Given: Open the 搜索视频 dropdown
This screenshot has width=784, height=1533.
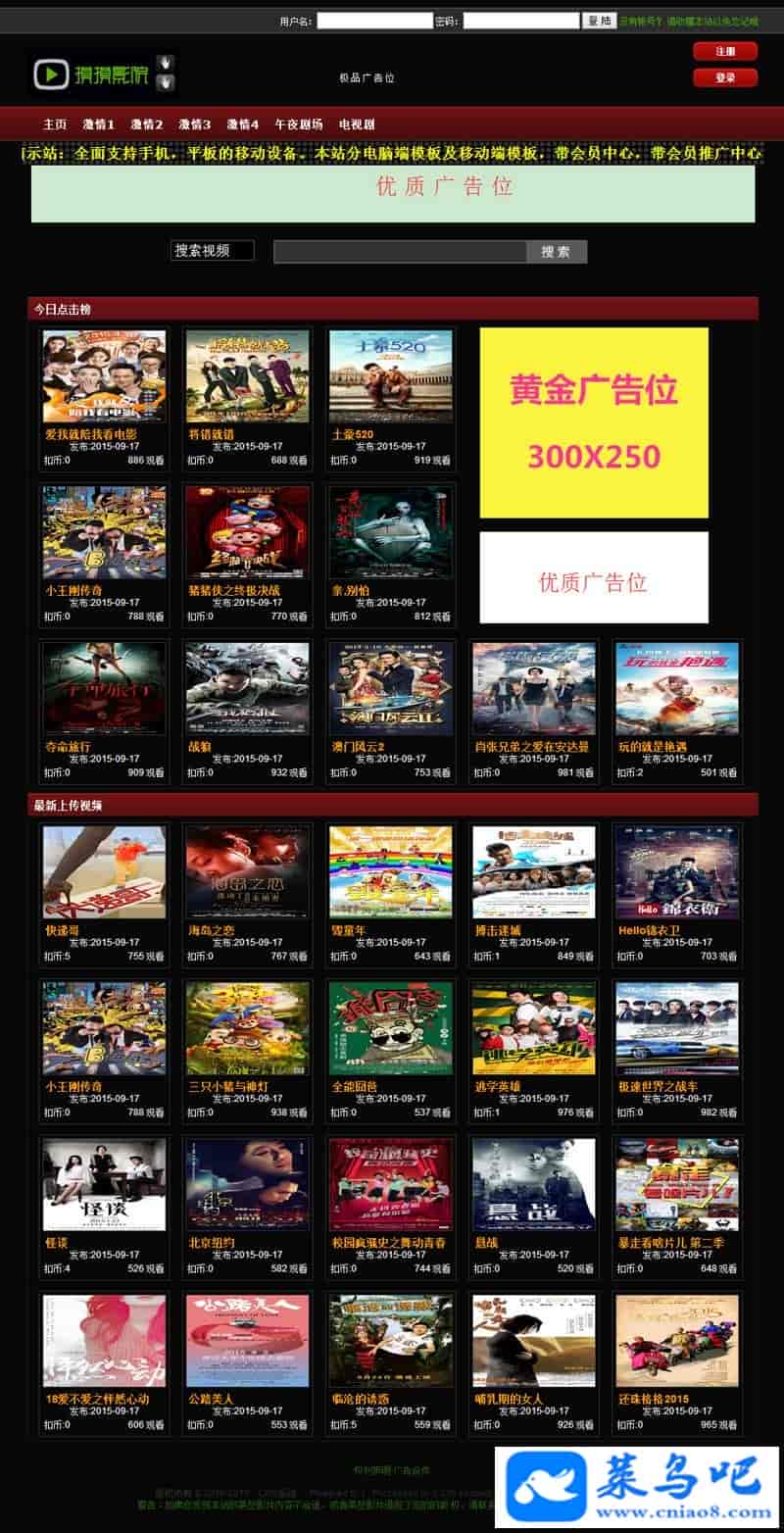Looking at the screenshot, I should point(212,251).
